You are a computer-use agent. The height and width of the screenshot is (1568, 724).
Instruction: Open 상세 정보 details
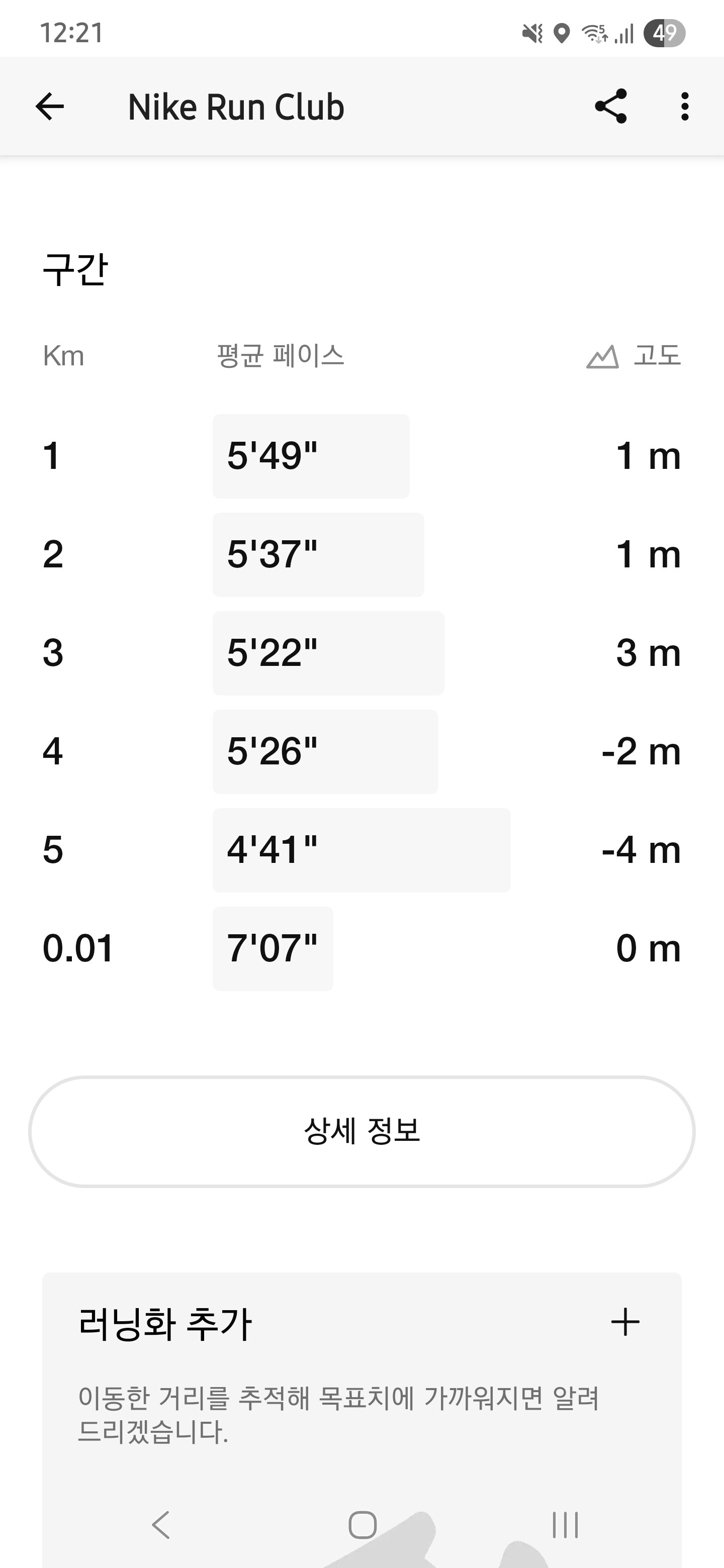361,1131
